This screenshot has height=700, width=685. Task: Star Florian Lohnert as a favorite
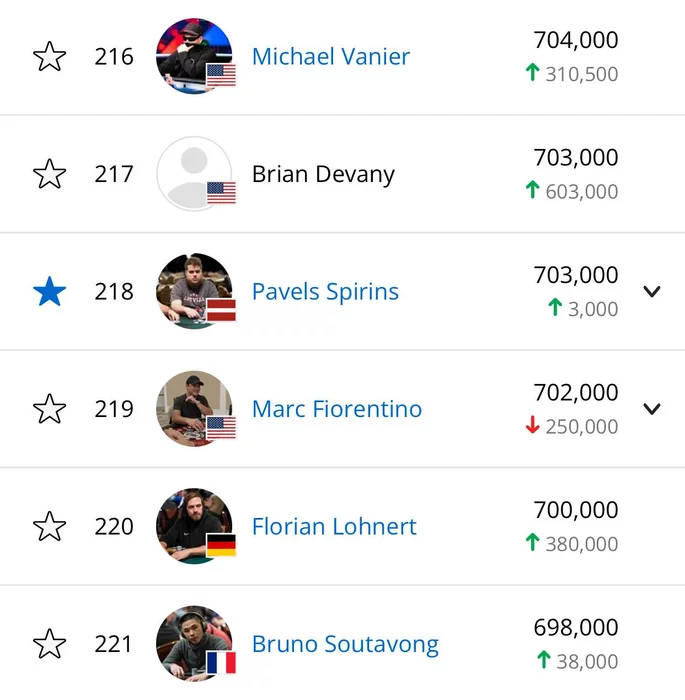[x=49, y=526]
